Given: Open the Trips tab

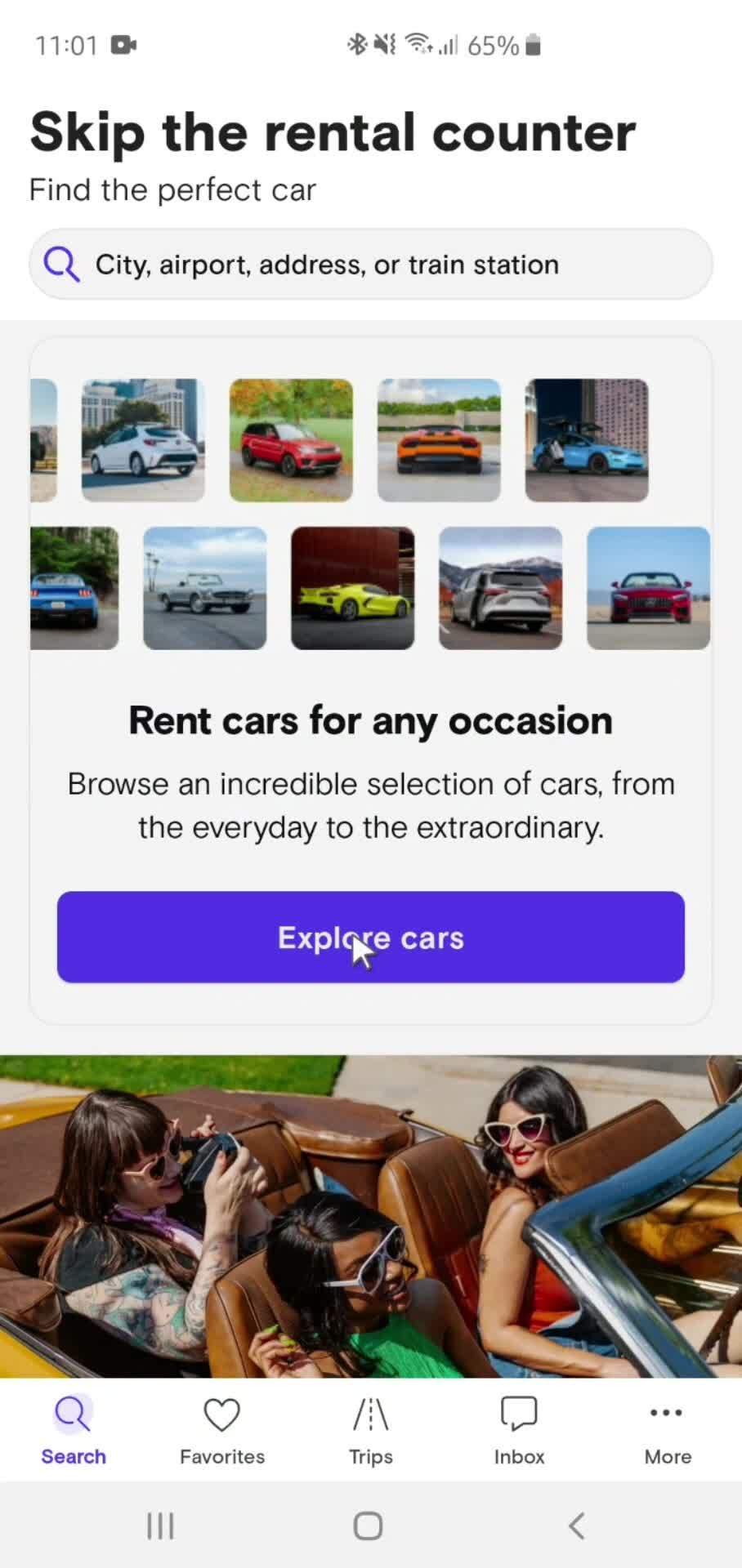Looking at the screenshot, I should coord(371,1429).
